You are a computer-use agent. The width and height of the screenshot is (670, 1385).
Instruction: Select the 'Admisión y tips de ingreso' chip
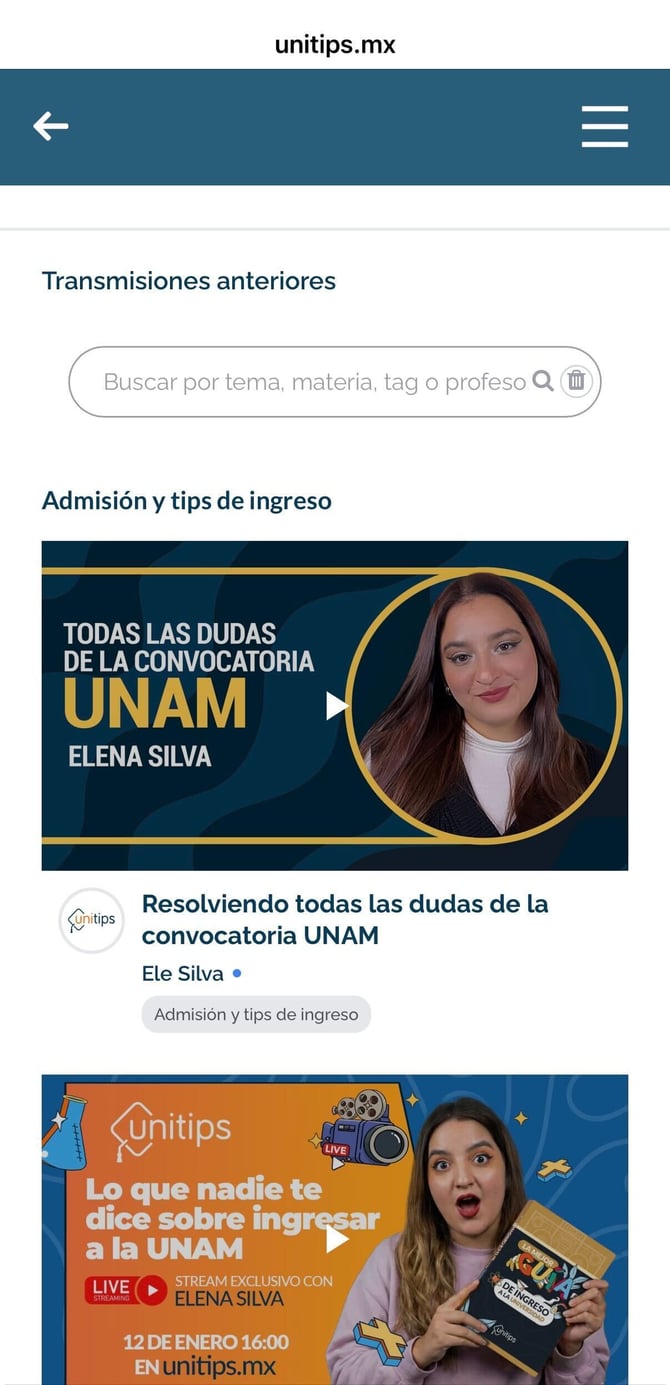pyautogui.click(x=256, y=1014)
